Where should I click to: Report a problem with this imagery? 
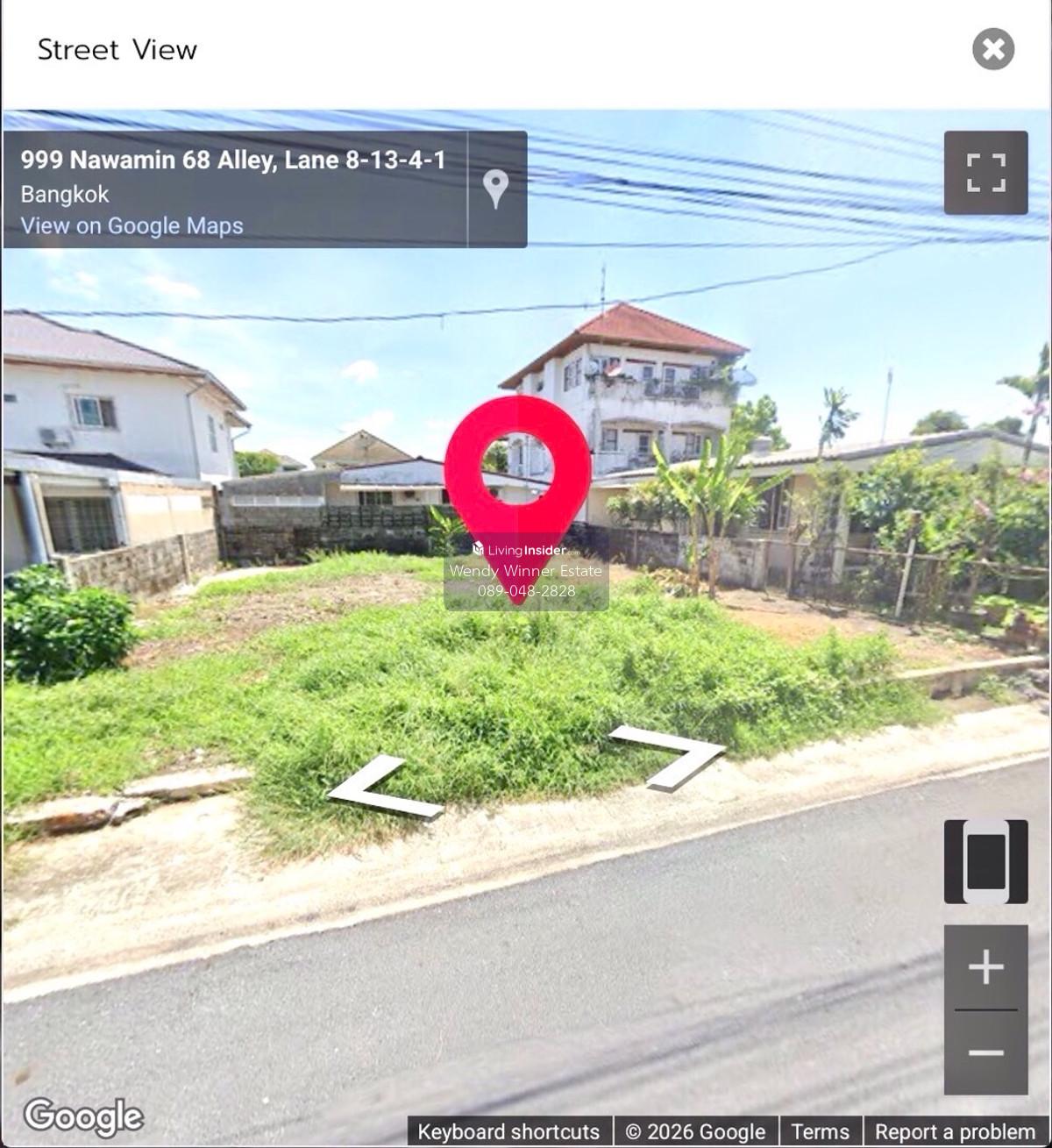tap(955, 1131)
